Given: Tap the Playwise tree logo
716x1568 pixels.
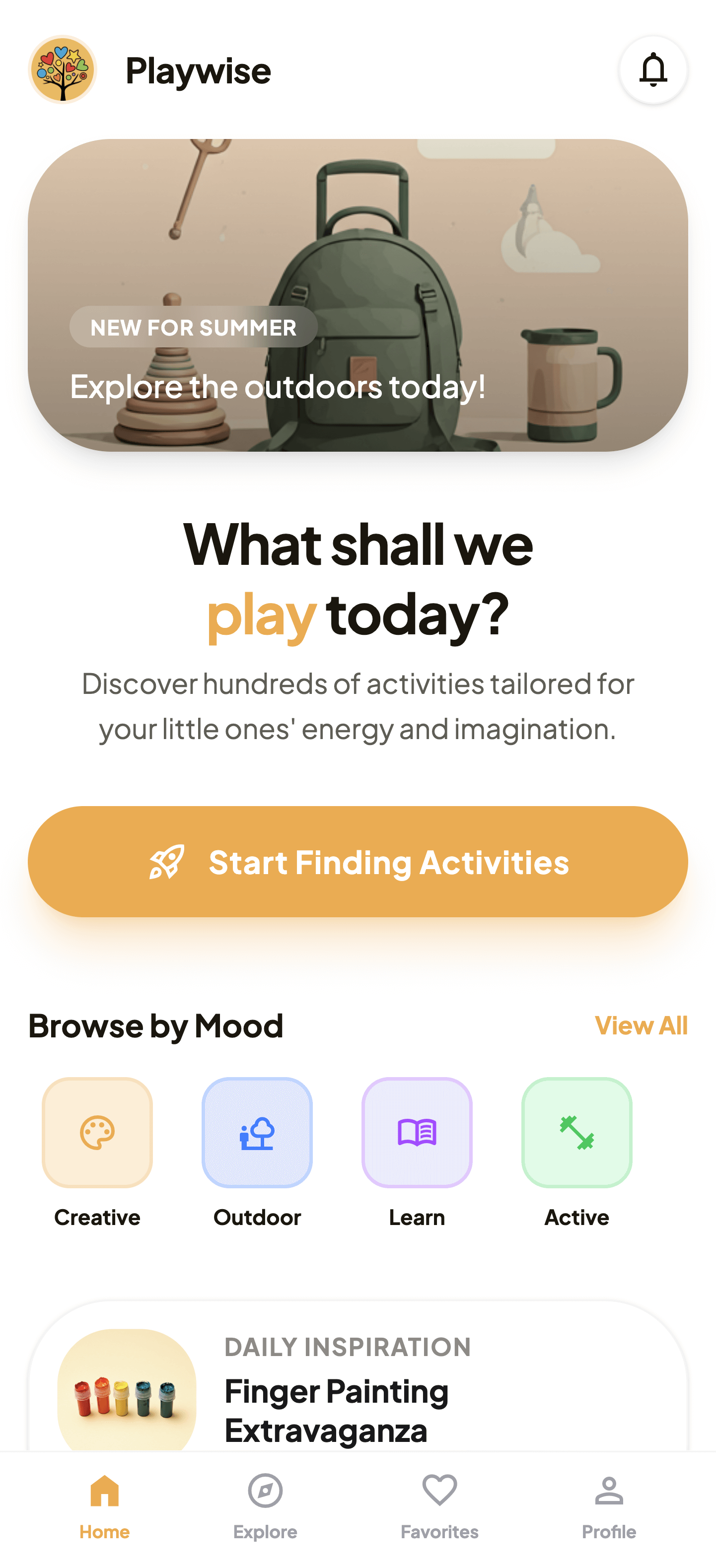Looking at the screenshot, I should pos(64,70).
